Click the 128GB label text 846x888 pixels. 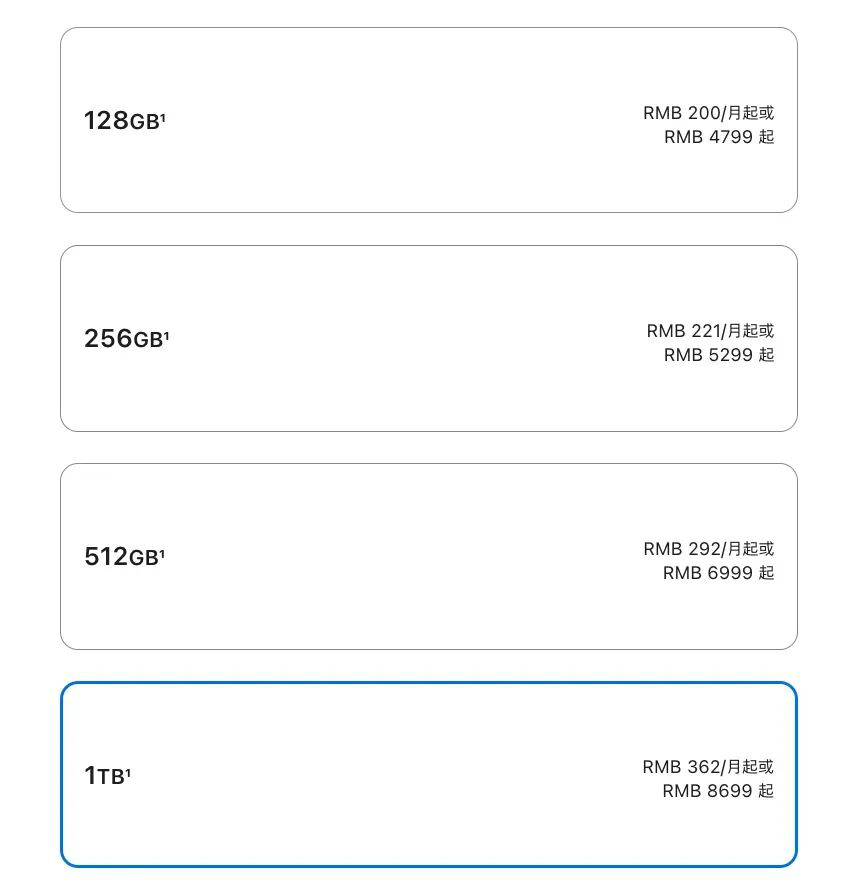[121, 120]
